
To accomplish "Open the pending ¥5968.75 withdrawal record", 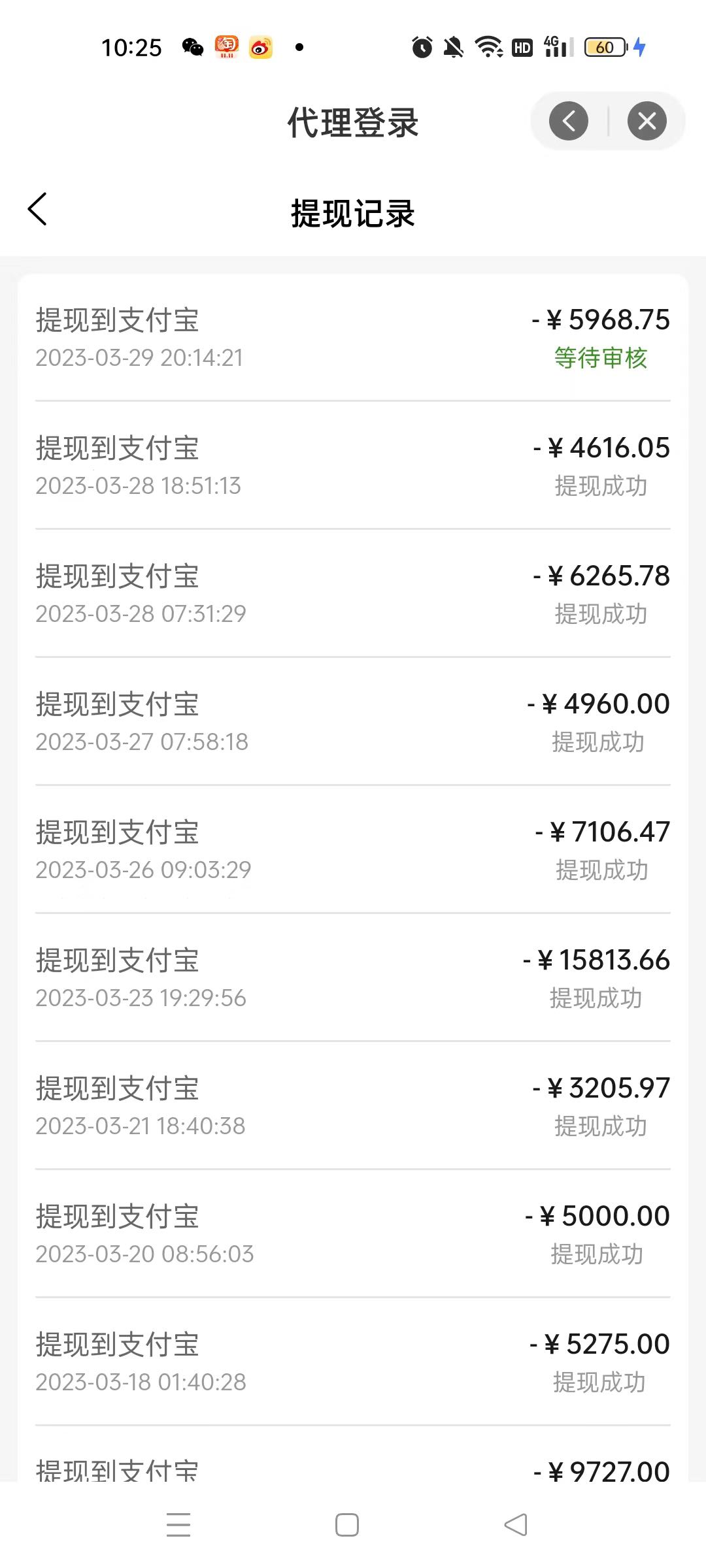I will (353, 338).
